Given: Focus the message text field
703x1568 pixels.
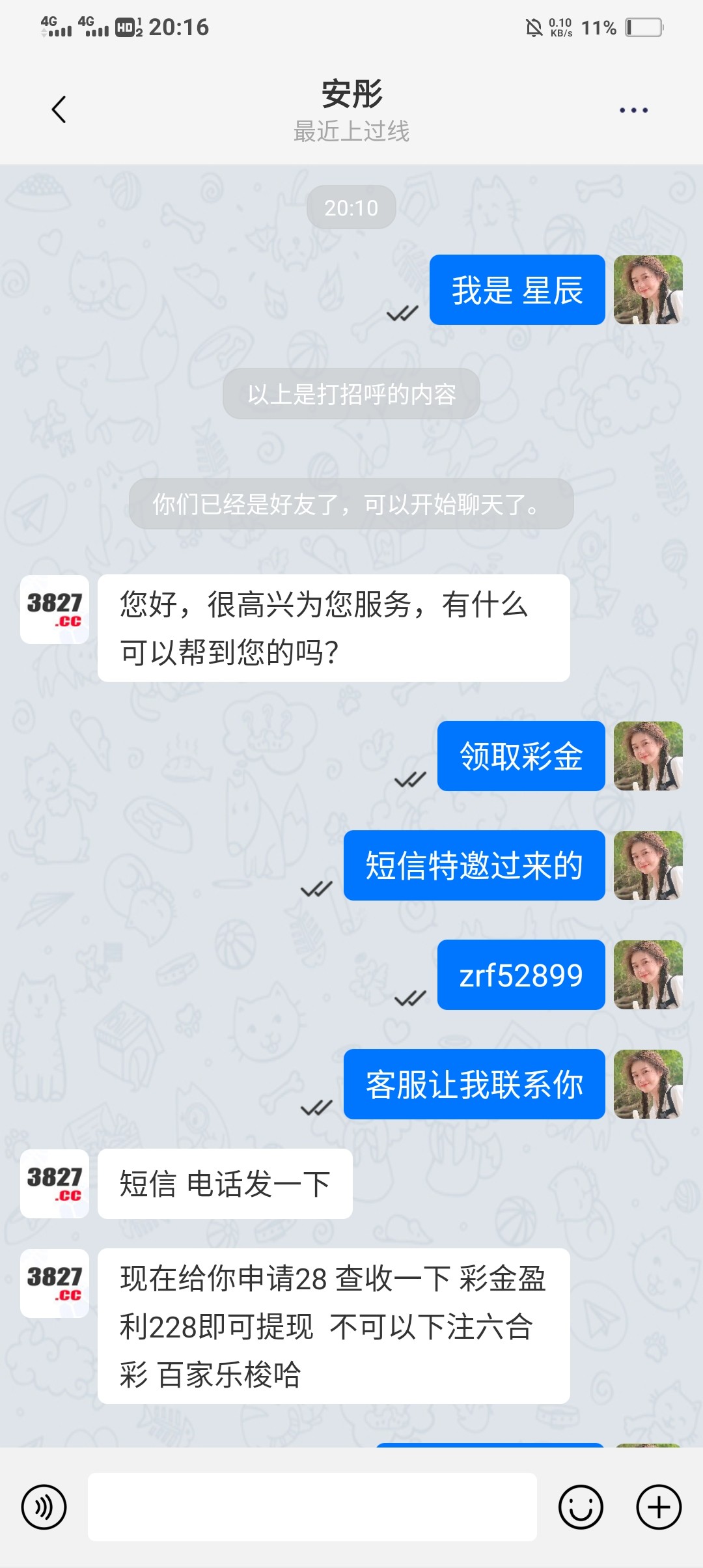Looking at the screenshot, I should [x=312, y=1507].
